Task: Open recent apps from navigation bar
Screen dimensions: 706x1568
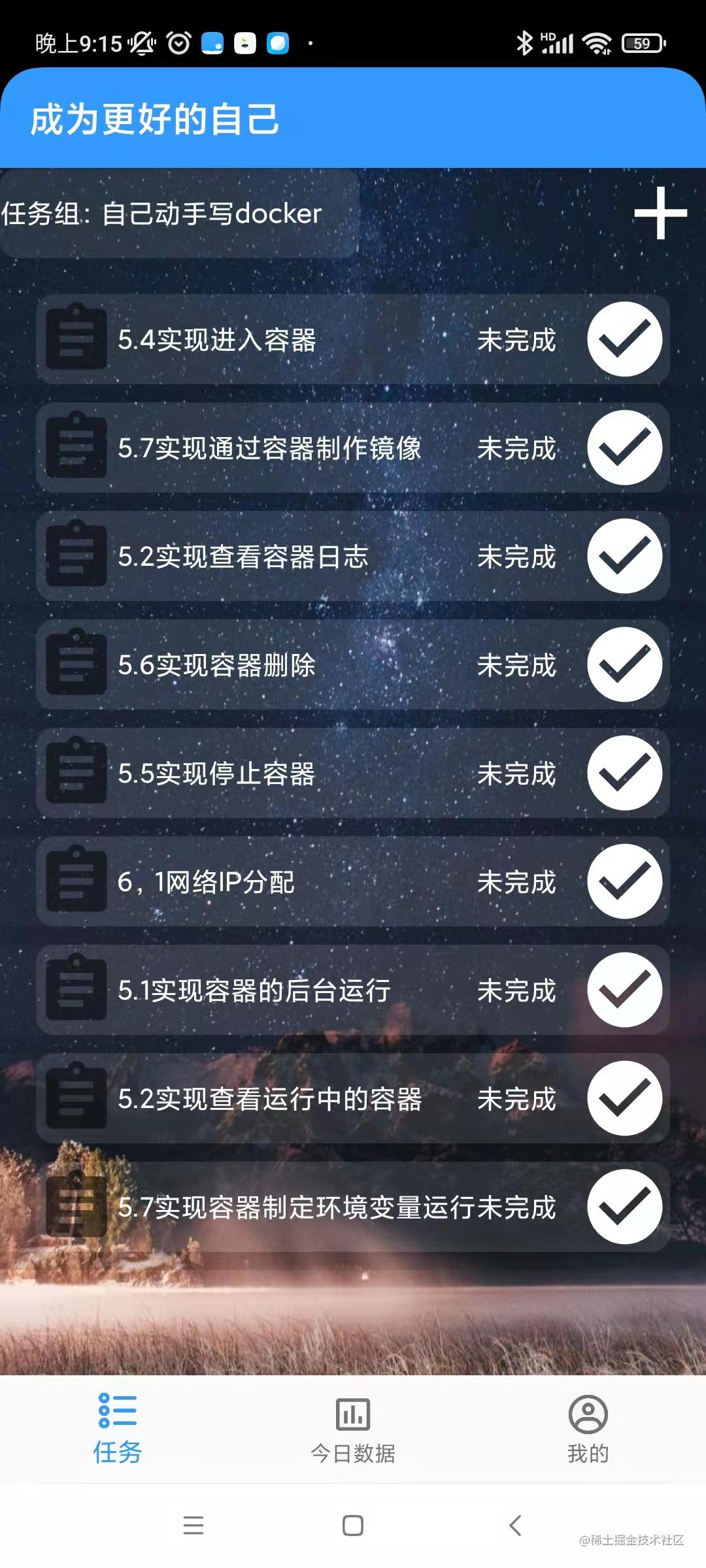Action: 193,1526
